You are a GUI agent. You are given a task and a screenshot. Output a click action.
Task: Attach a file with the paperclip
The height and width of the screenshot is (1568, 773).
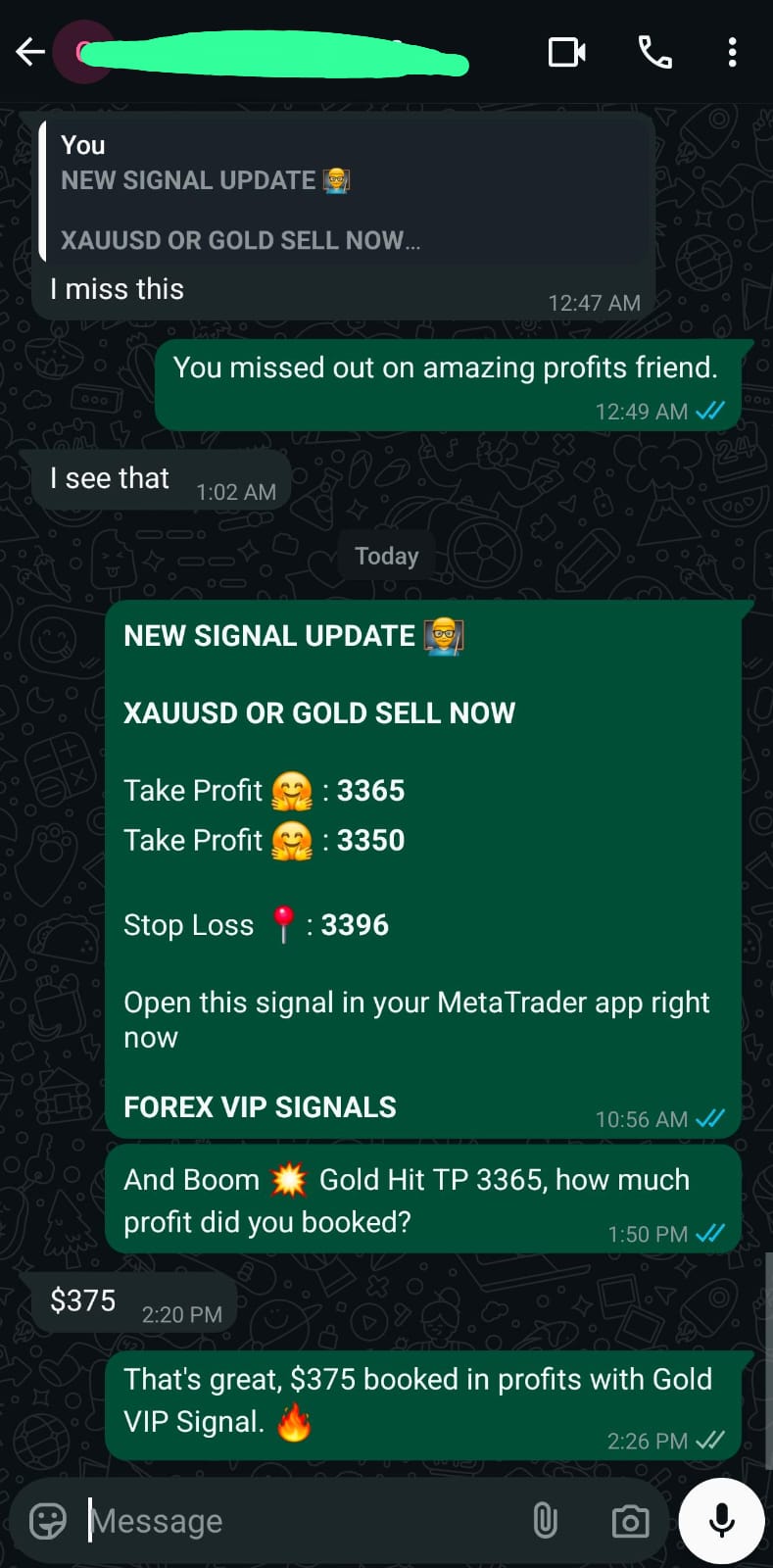click(x=545, y=1521)
